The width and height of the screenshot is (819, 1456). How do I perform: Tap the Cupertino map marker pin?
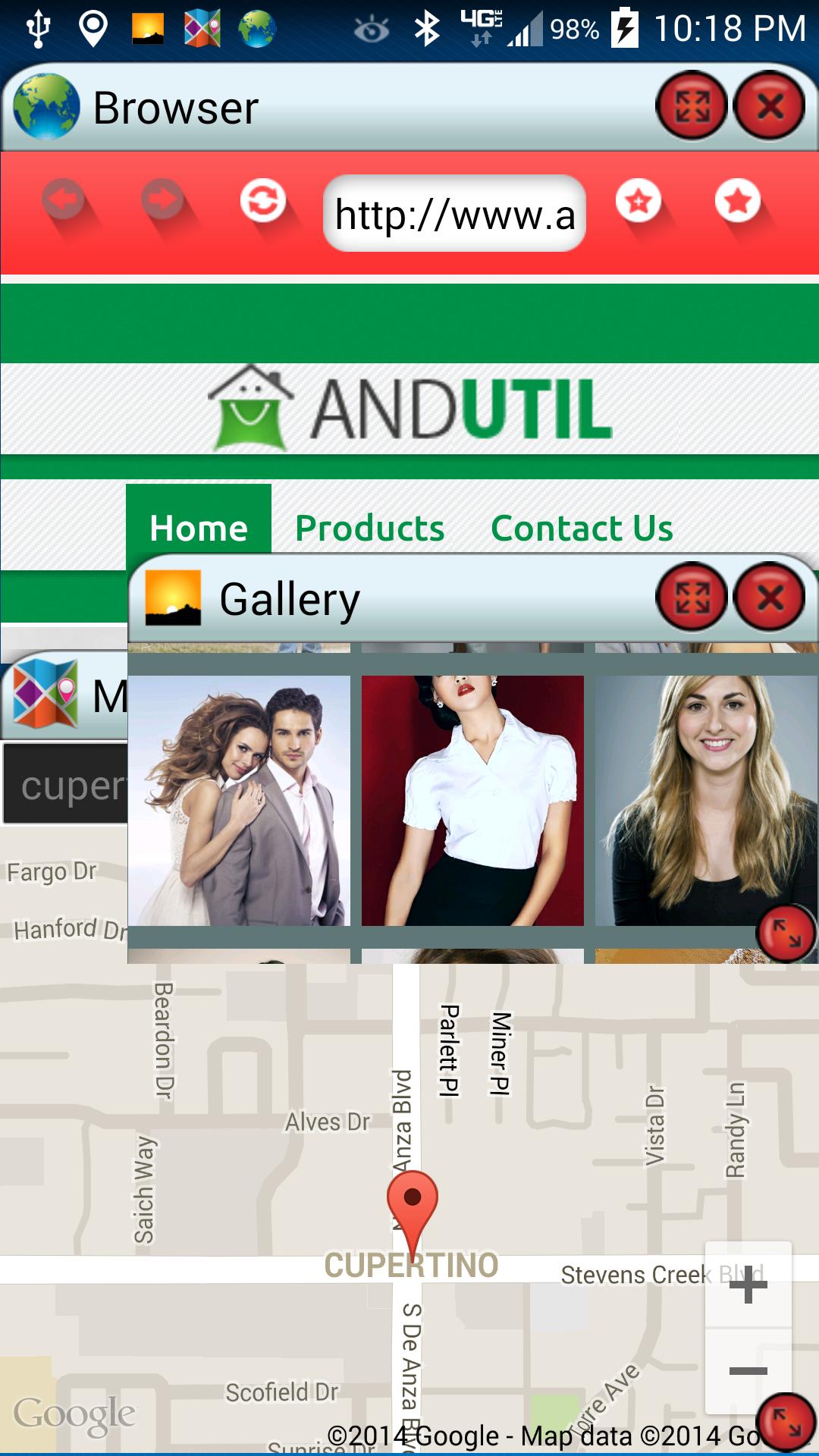pos(413,1198)
